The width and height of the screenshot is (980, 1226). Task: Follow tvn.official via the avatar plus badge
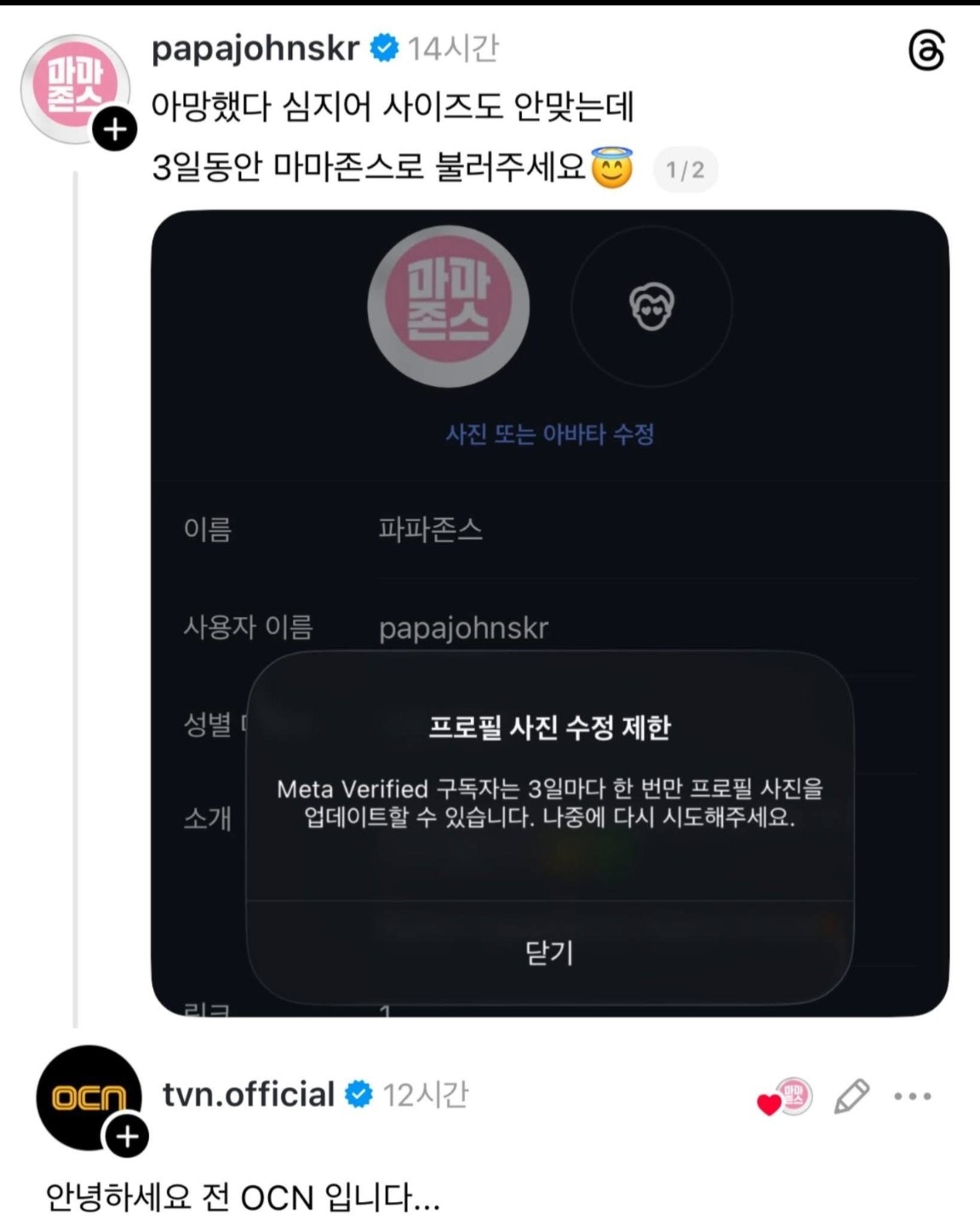click(x=126, y=1137)
